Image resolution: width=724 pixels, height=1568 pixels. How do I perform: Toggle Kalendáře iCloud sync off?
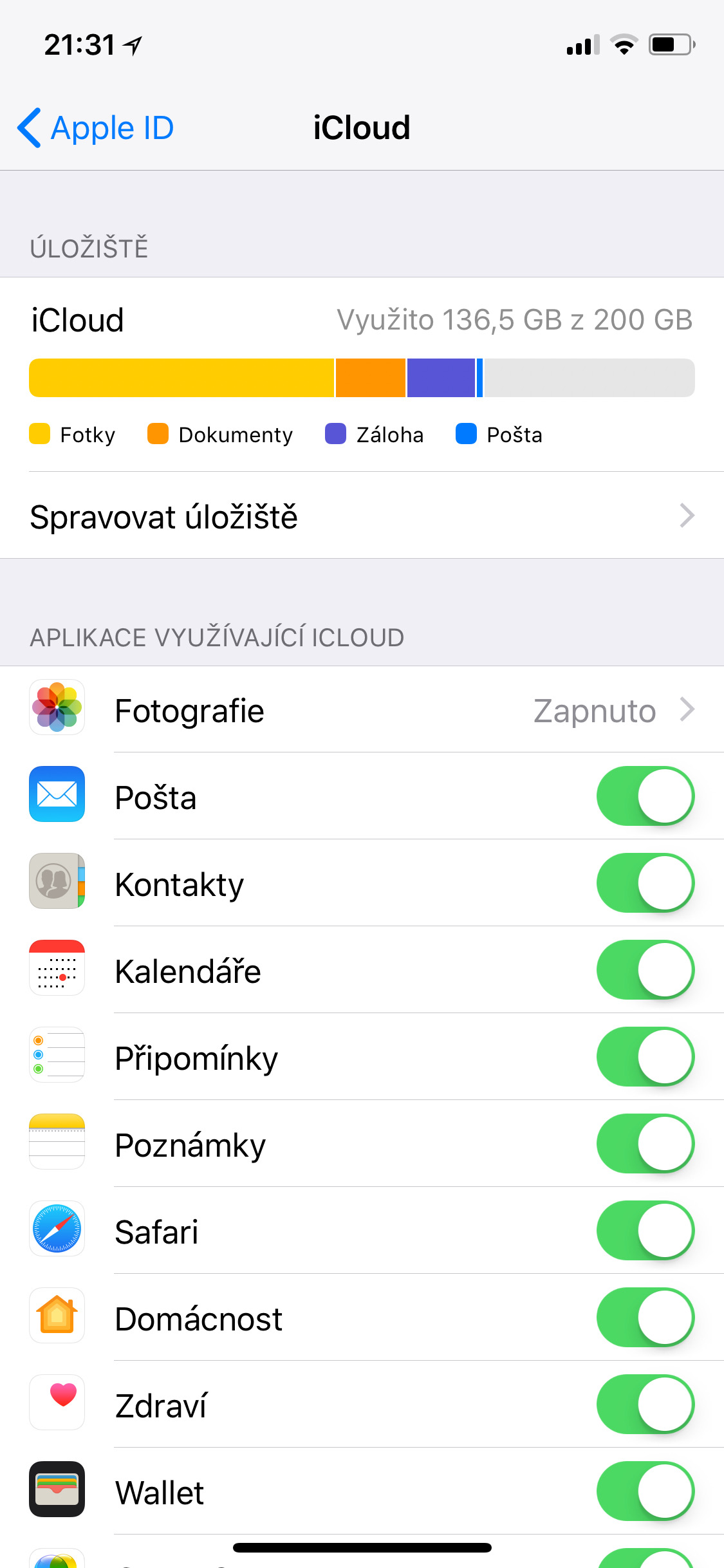[645, 970]
